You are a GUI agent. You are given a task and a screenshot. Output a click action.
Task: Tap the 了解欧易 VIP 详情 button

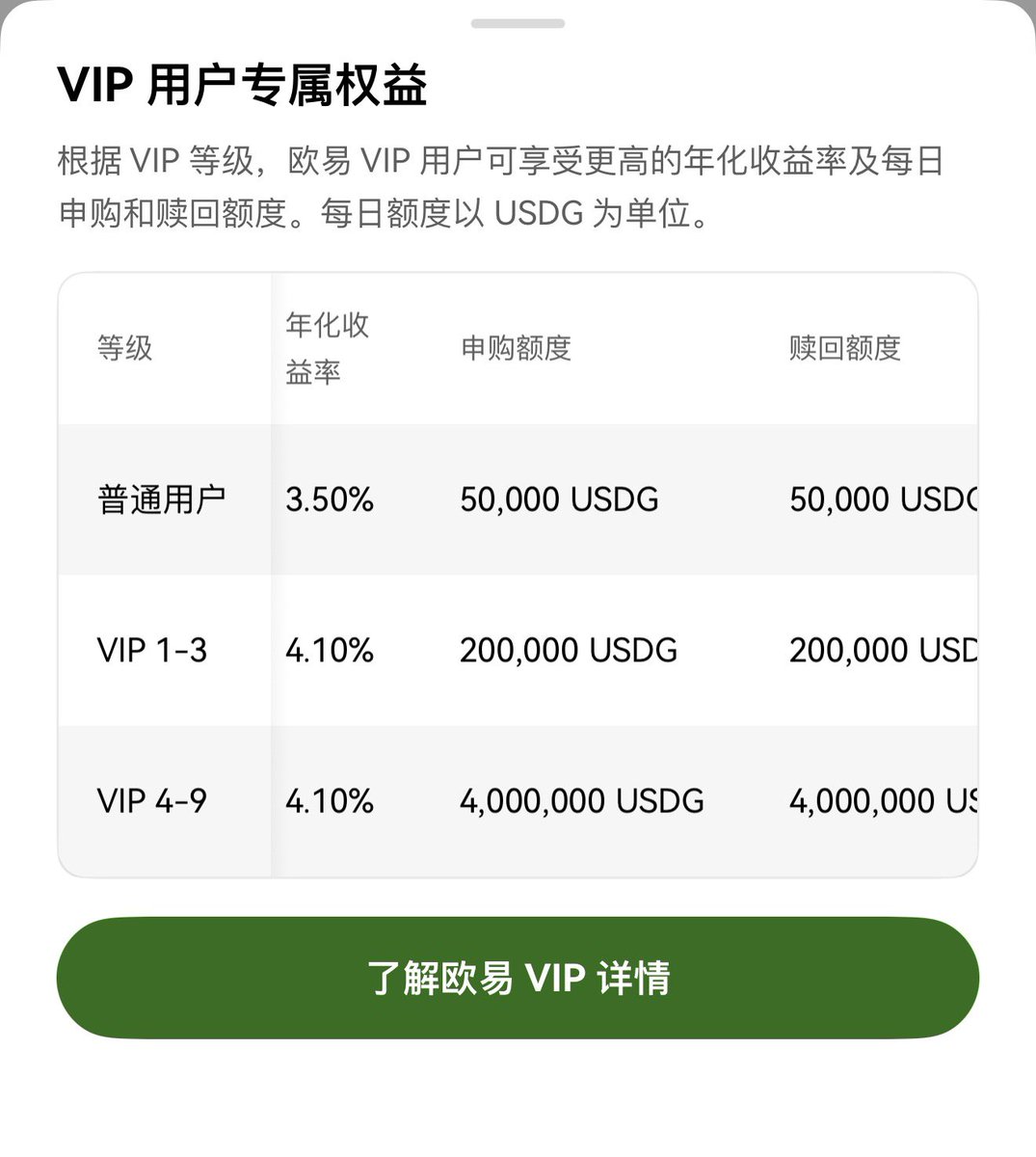(518, 978)
